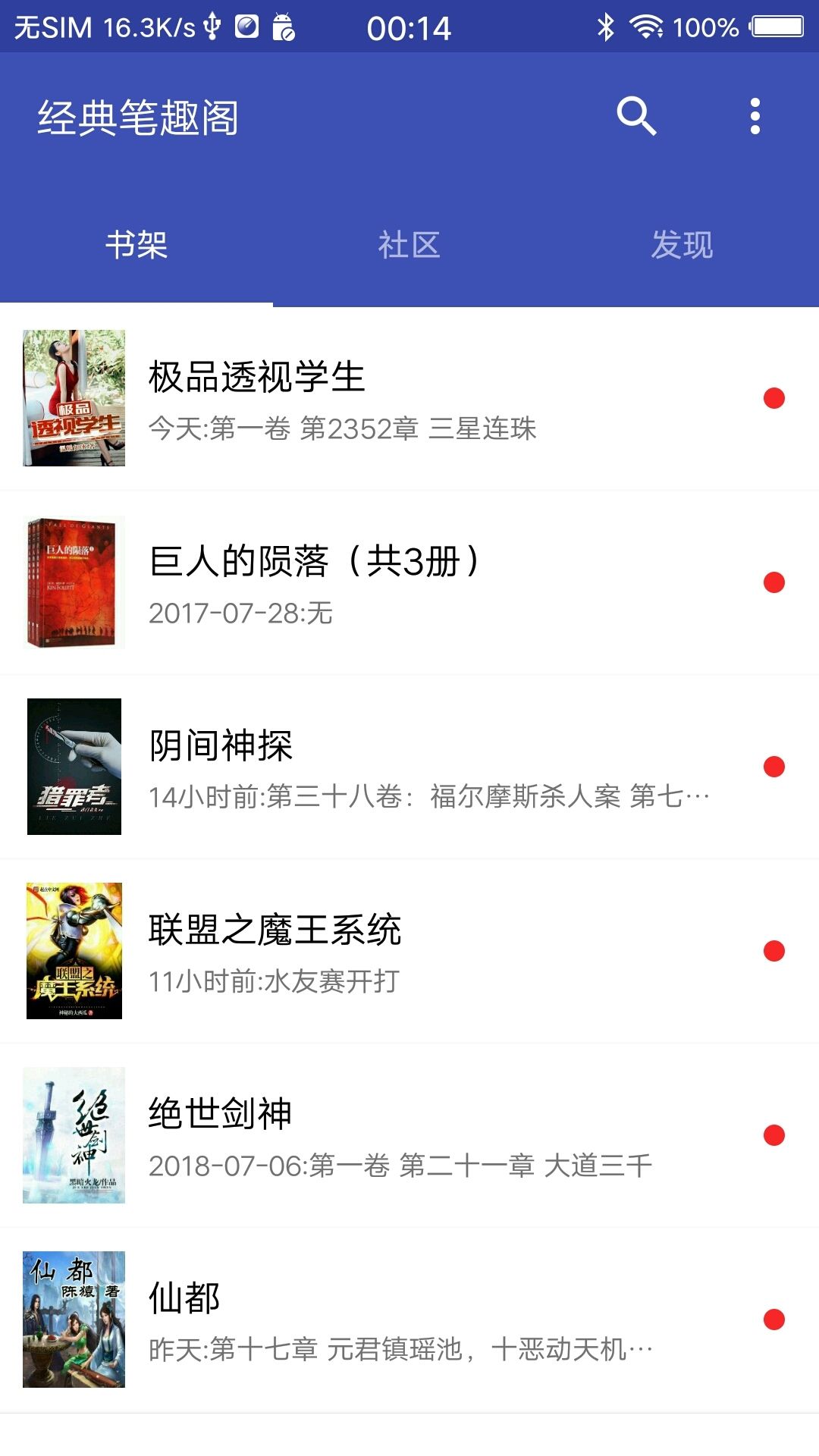Tap the red update dot on 巨人的陨落
The width and height of the screenshot is (819, 1456).
click(x=773, y=581)
